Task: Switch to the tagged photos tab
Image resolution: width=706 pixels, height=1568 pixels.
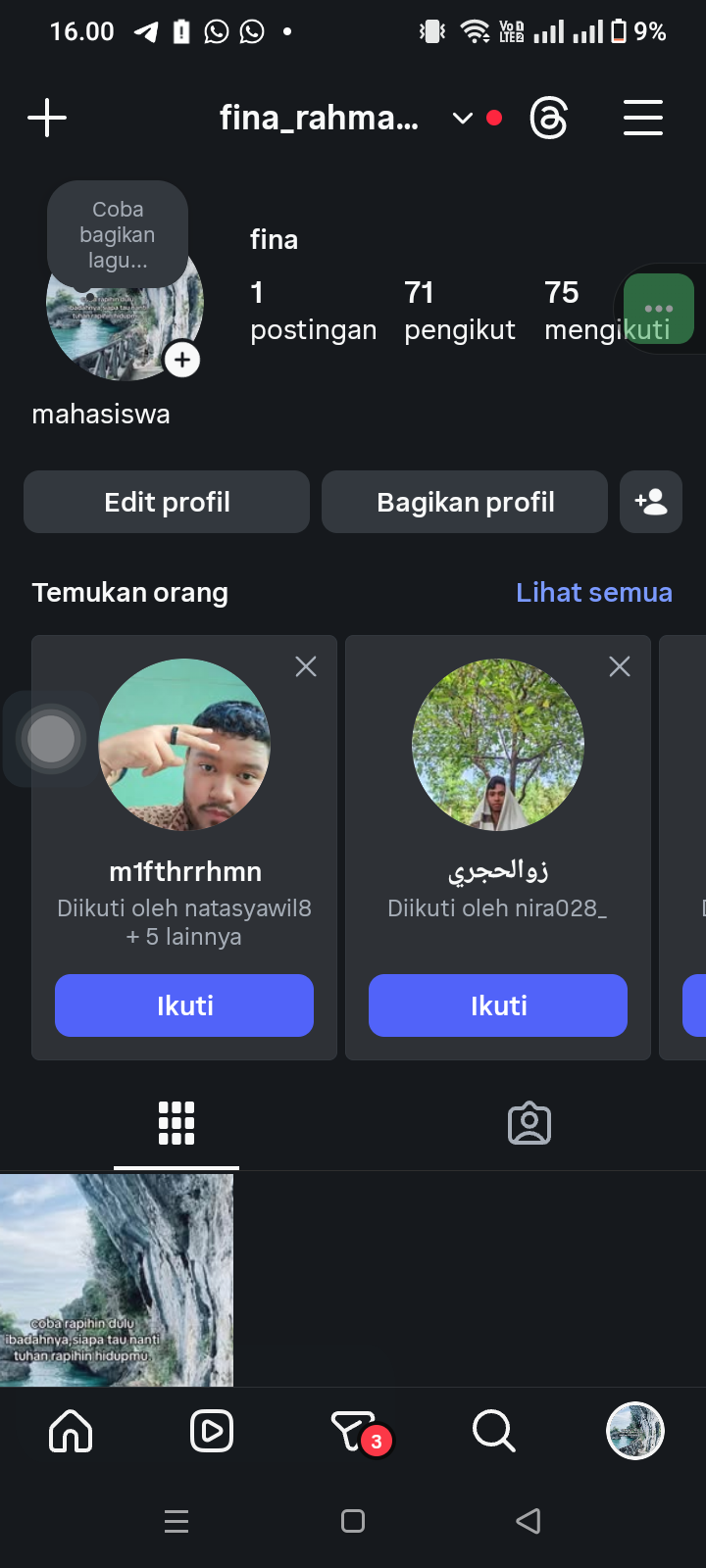Action: click(529, 1123)
